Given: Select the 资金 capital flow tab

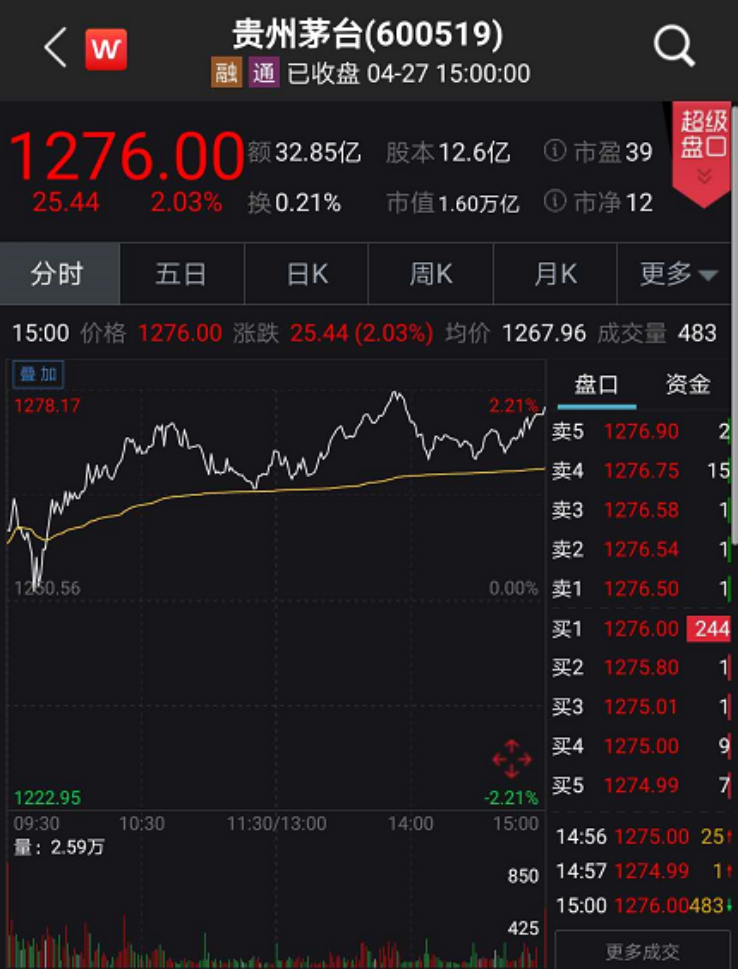Looking at the screenshot, I should coord(688,385).
